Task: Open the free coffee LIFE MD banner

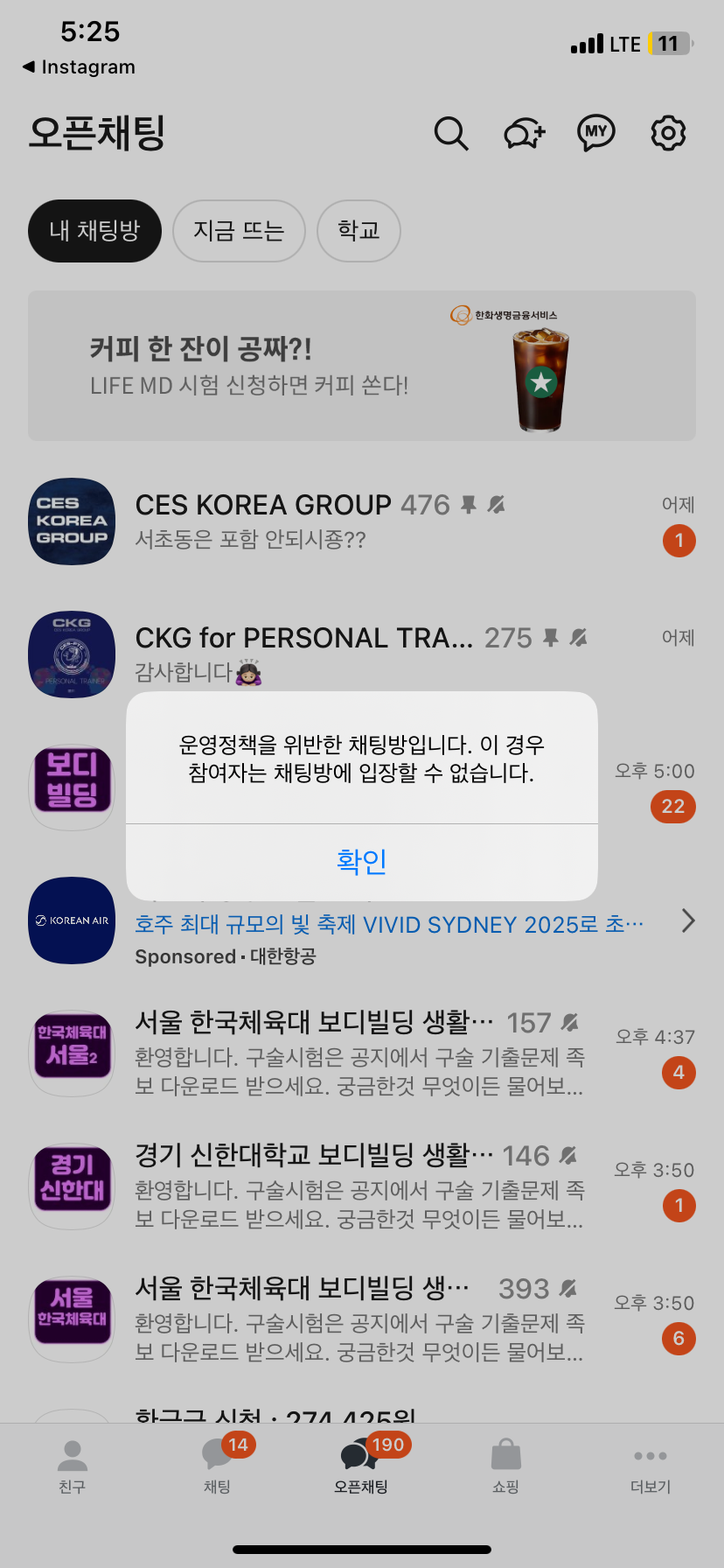Action: 361,366
